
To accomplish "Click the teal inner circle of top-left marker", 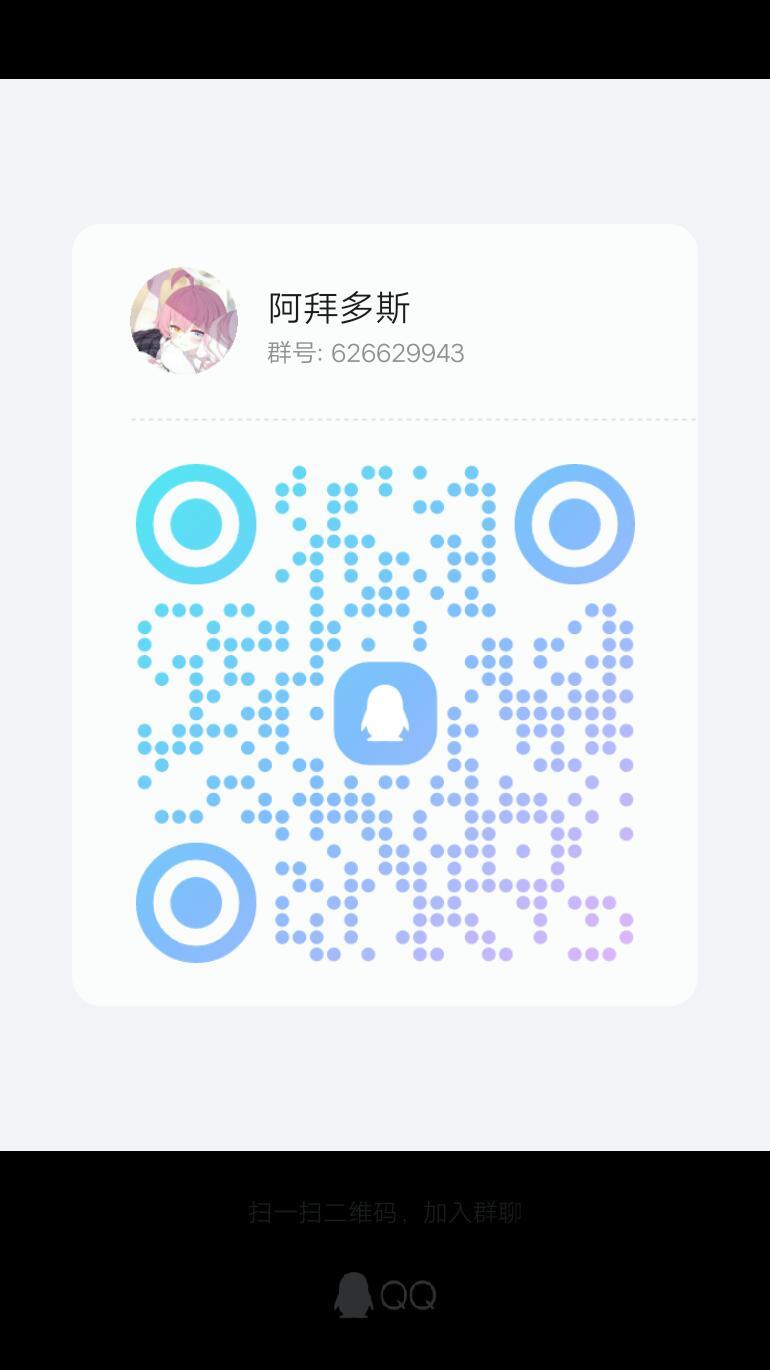I will [x=195, y=522].
